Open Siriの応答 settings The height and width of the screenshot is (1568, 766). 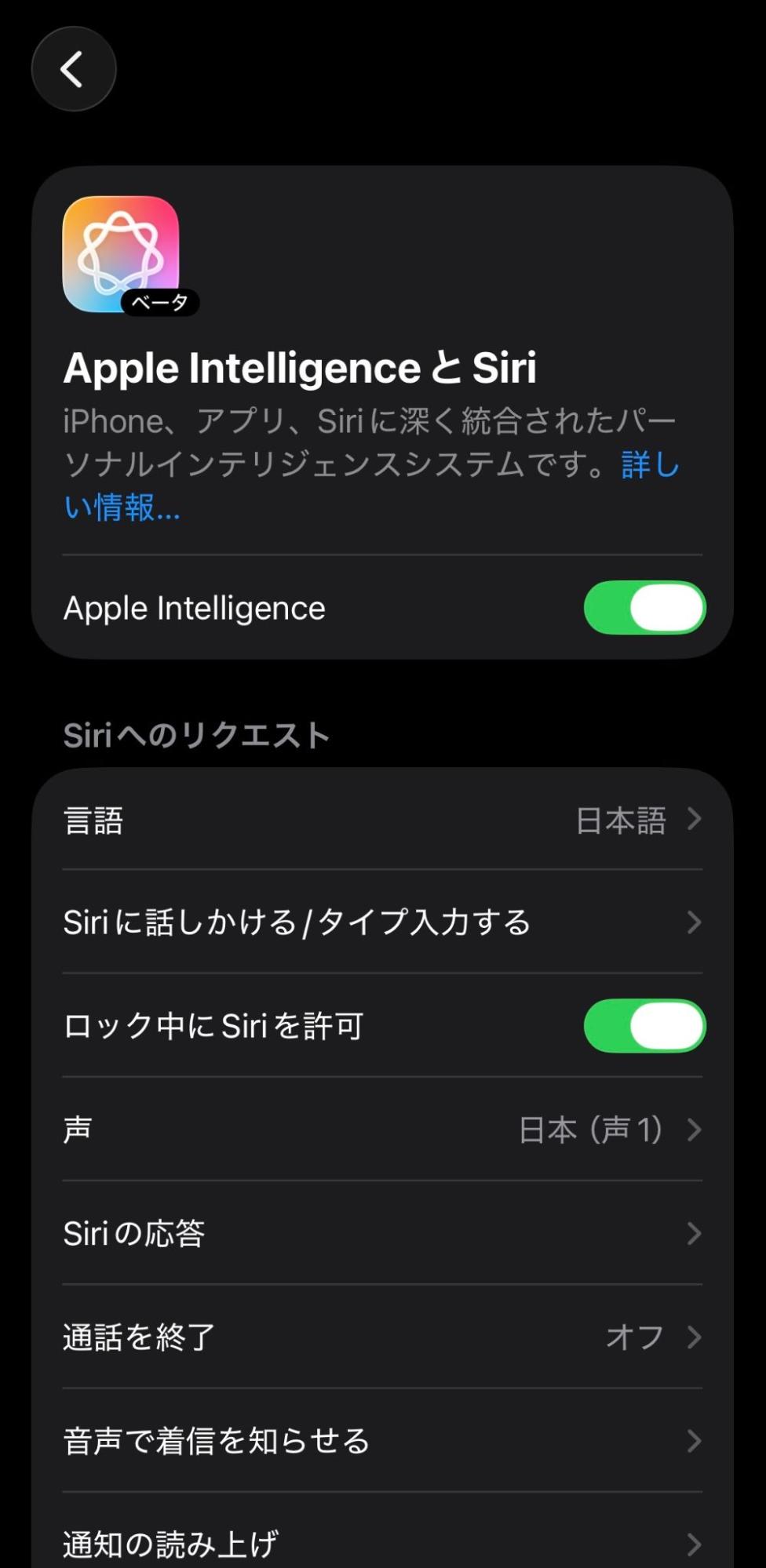click(382, 1233)
